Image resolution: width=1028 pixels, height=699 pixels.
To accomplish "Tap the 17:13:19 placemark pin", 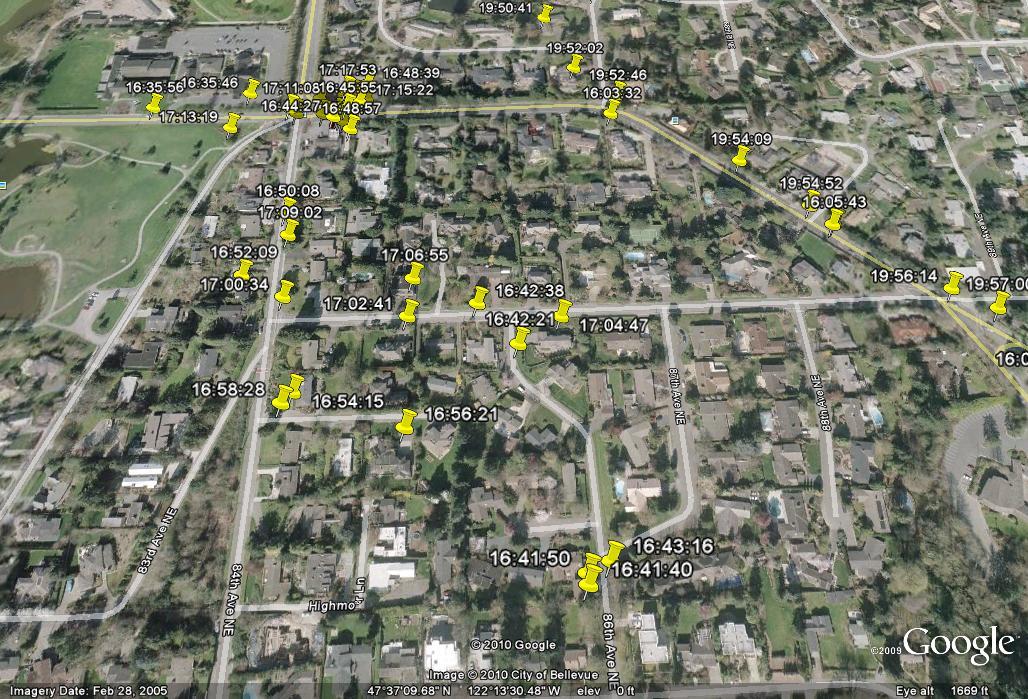I will (232, 123).
